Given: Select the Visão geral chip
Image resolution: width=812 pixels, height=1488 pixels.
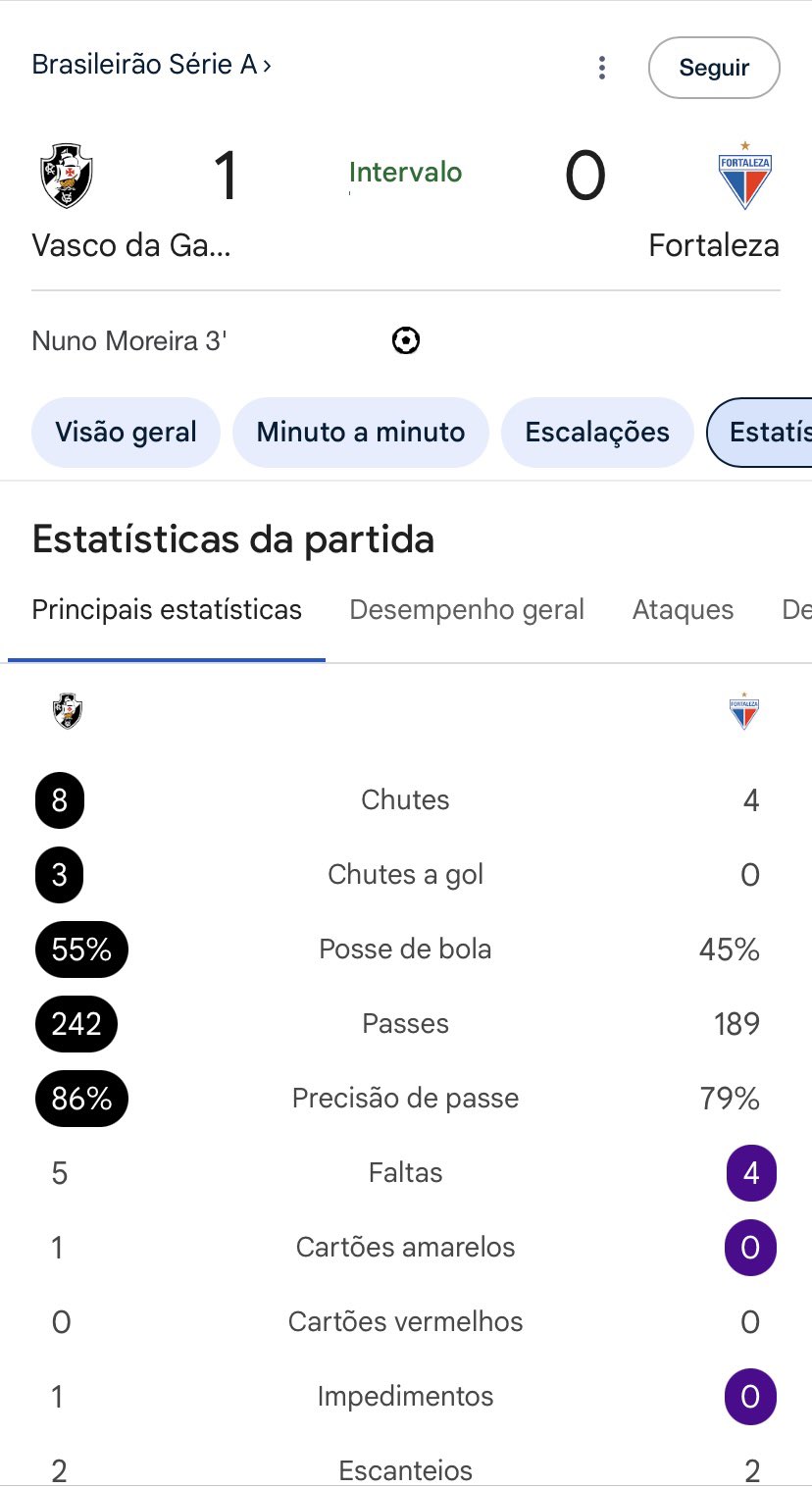Looking at the screenshot, I should 126,433.
